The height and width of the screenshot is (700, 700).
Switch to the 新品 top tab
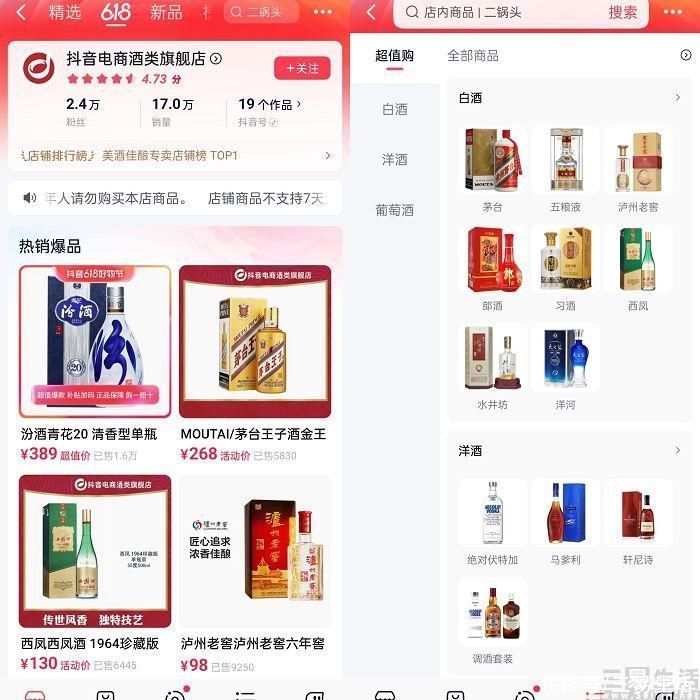166,12
